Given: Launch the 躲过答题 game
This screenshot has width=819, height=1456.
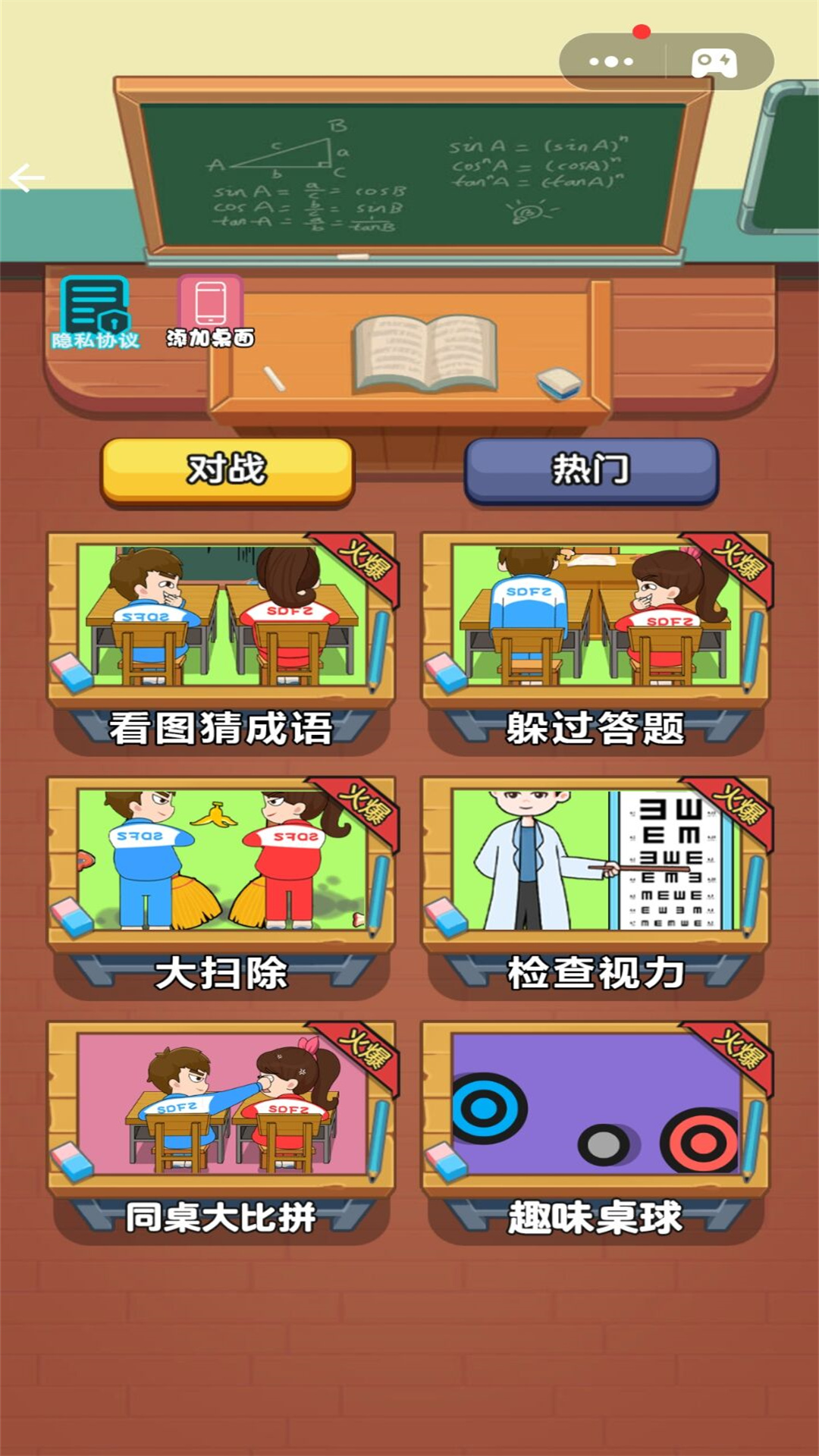Looking at the screenshot, I should tap(596, 642).
